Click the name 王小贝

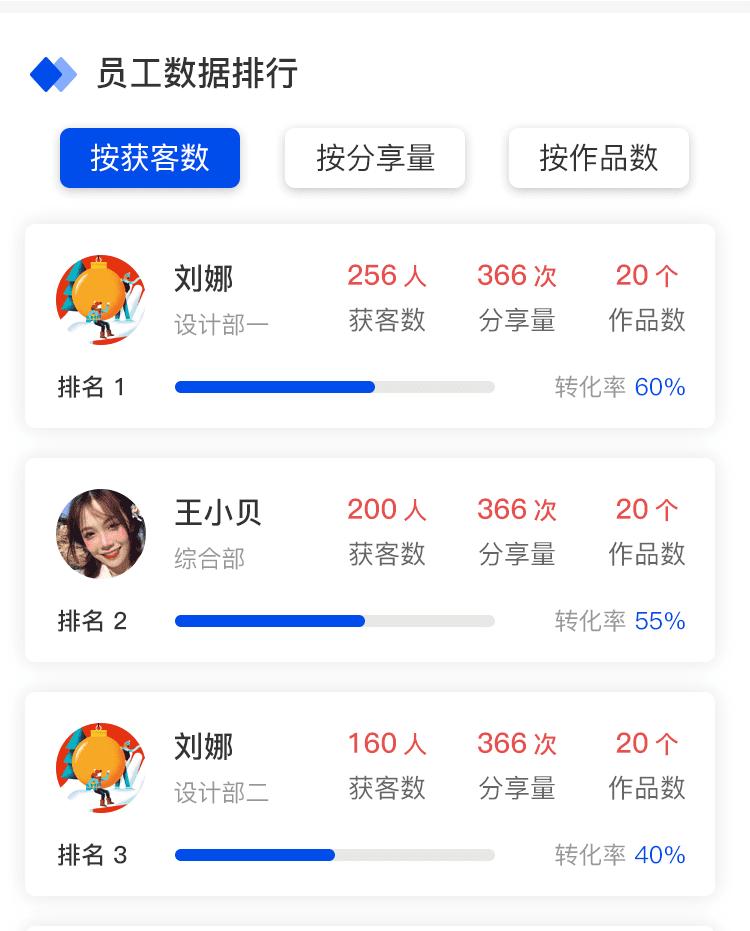(216, 511)
